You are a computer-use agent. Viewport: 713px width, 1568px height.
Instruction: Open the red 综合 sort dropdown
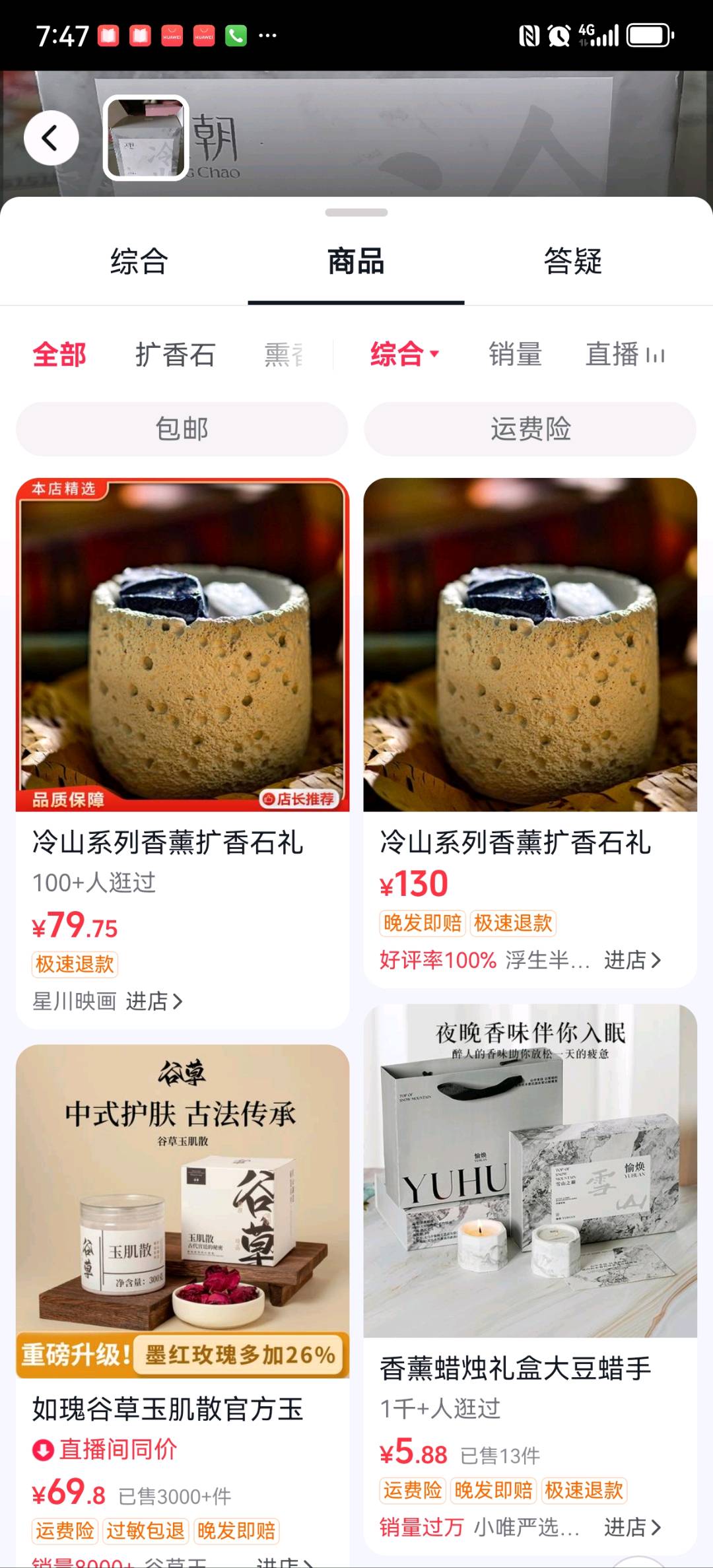403,355
